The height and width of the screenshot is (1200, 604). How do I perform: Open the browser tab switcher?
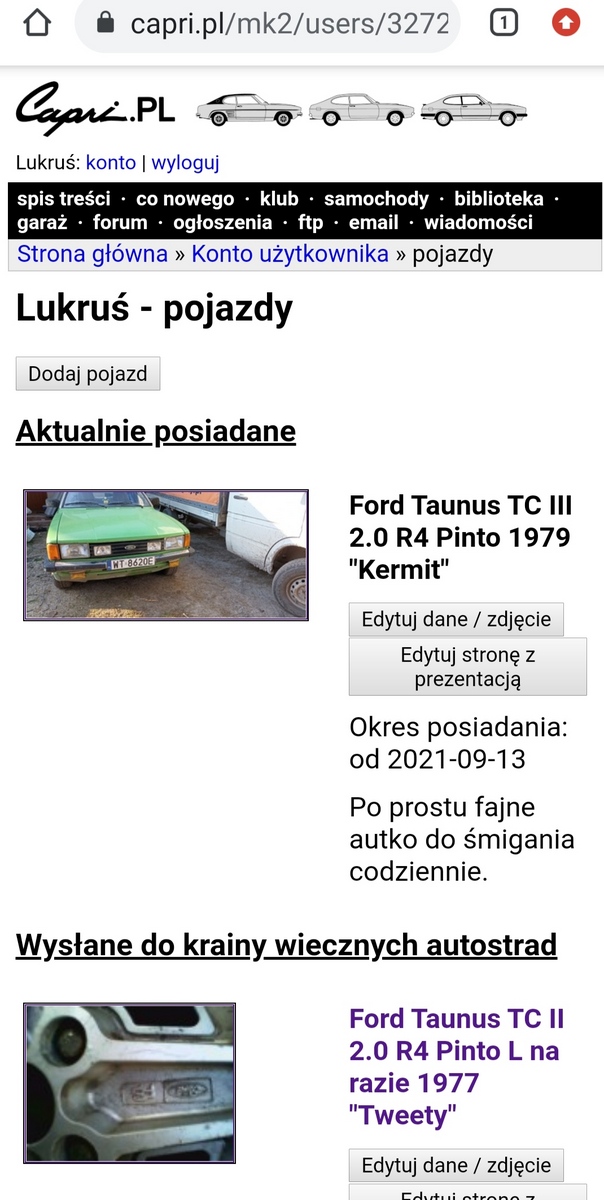pyautogui.click(x=505, y=22)
